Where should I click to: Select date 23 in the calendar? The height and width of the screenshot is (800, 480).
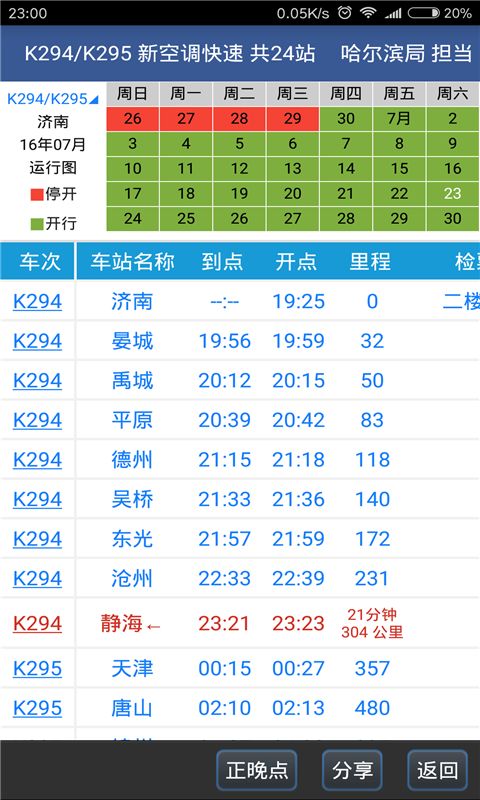tap(452, 194)
